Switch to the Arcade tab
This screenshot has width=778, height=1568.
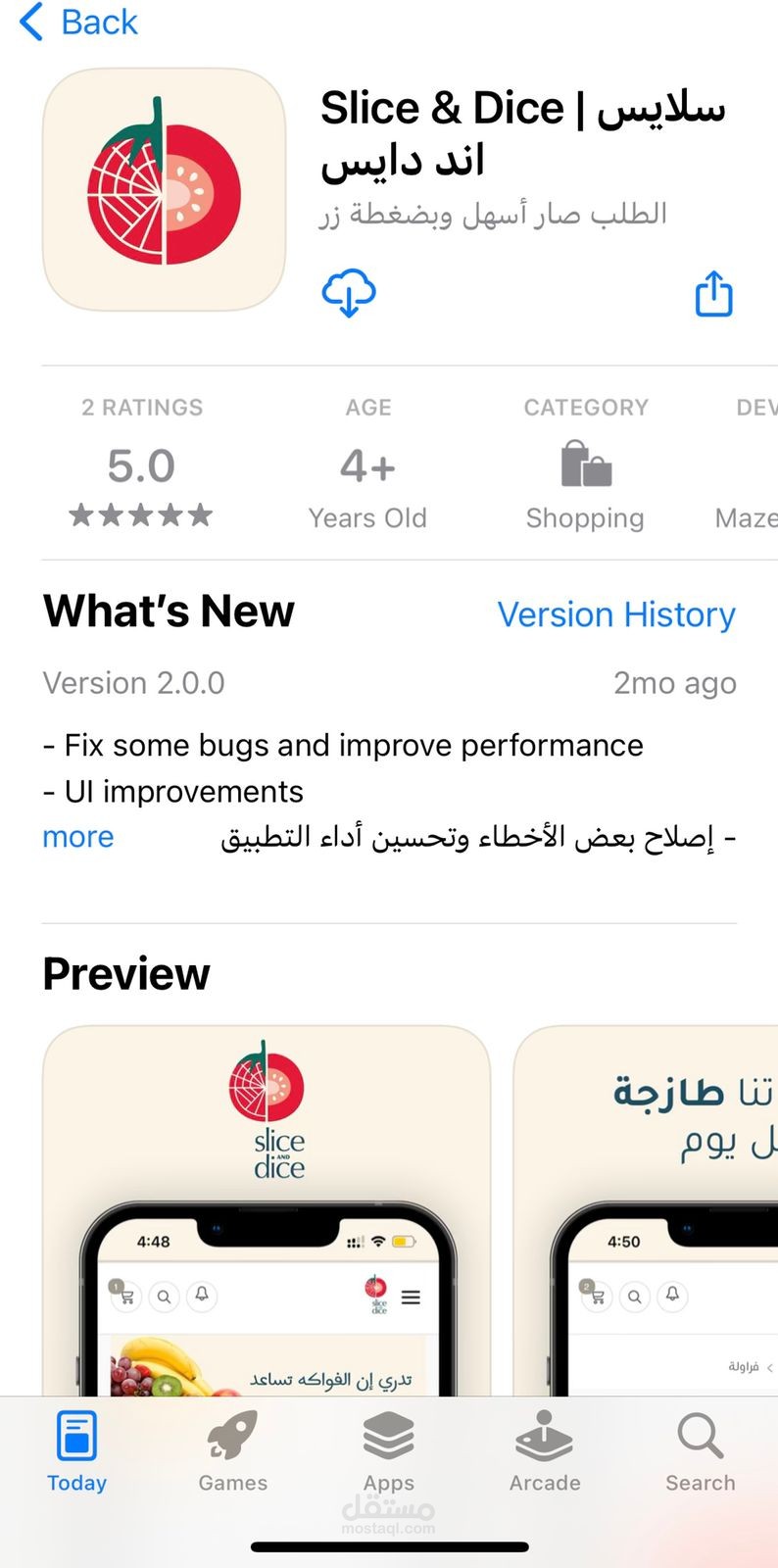(545, 1451)
